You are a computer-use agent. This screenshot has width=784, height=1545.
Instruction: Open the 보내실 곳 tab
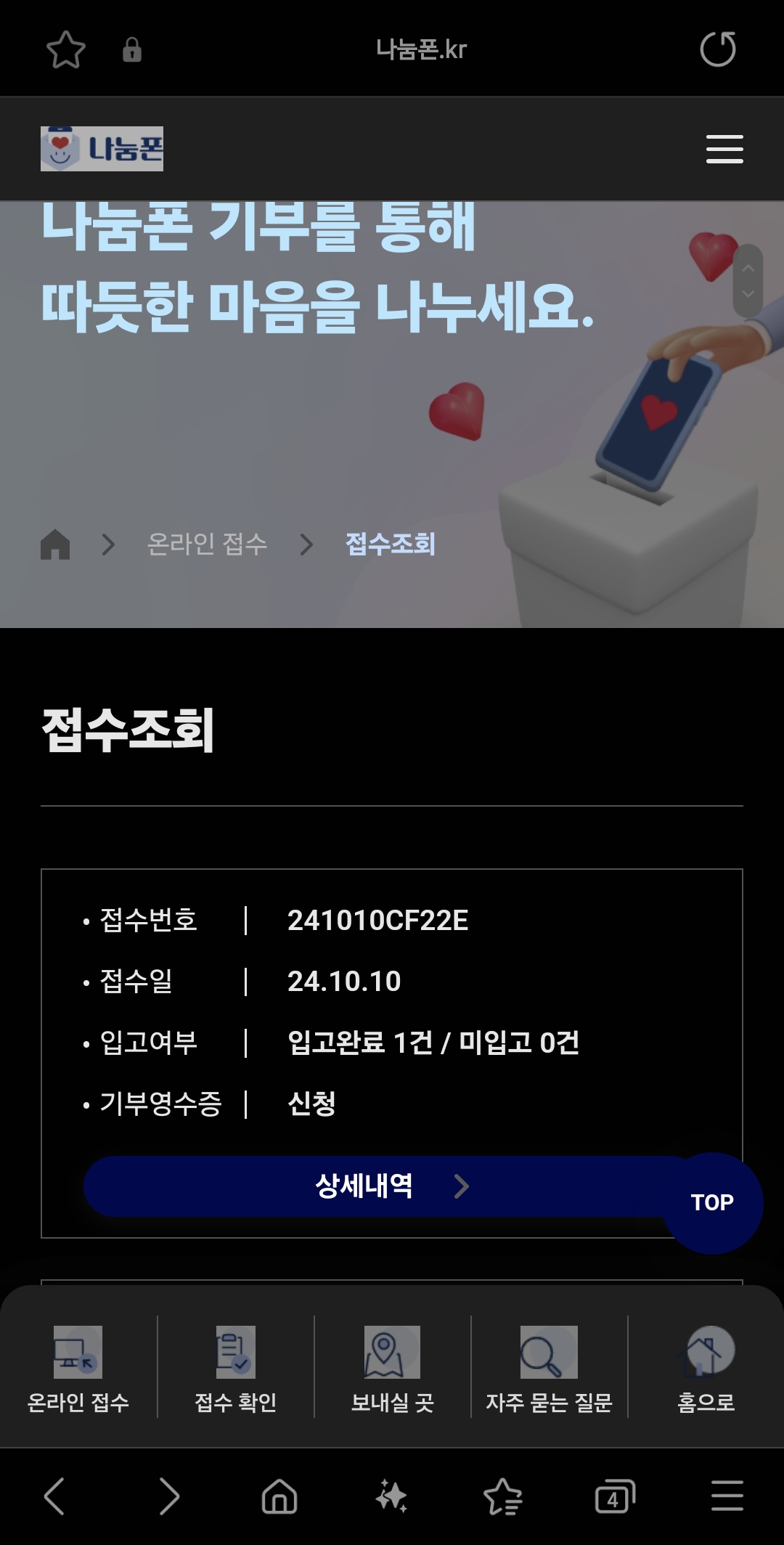point(392,1369)
